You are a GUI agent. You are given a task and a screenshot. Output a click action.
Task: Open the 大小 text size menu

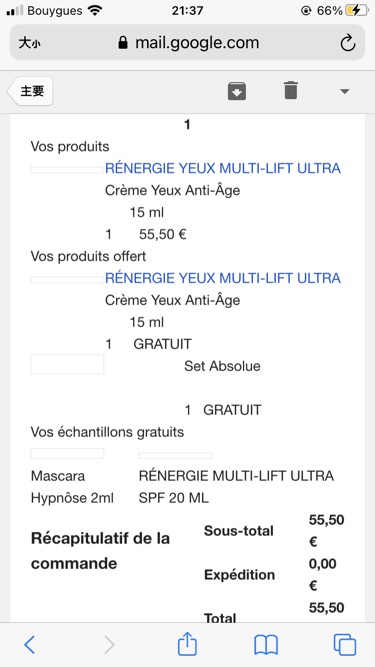point(30,43)
